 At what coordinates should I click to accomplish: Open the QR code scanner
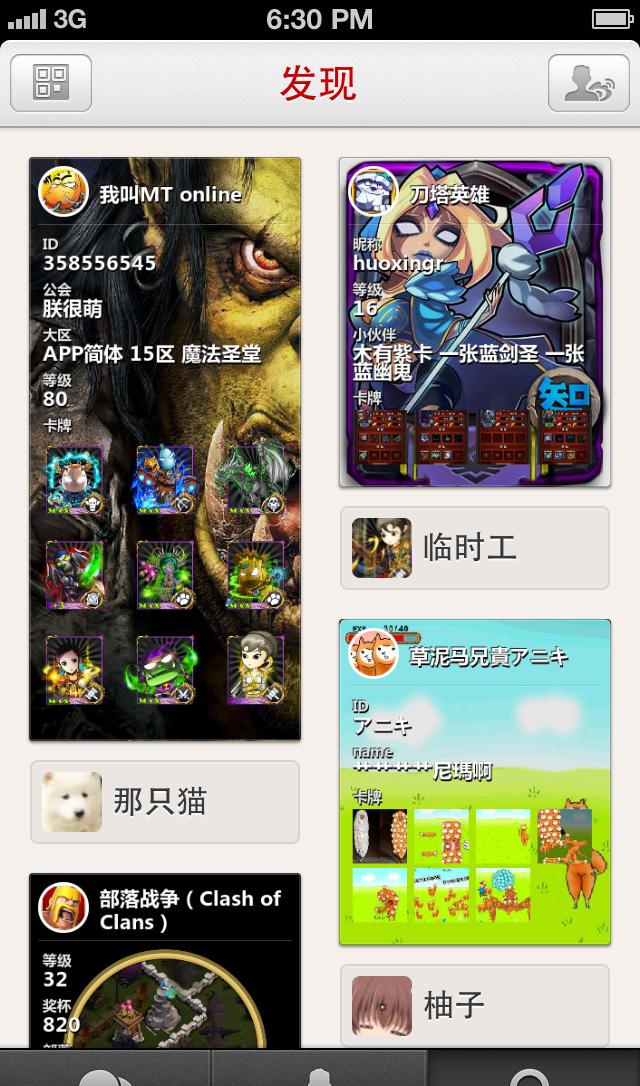[51, 83]
